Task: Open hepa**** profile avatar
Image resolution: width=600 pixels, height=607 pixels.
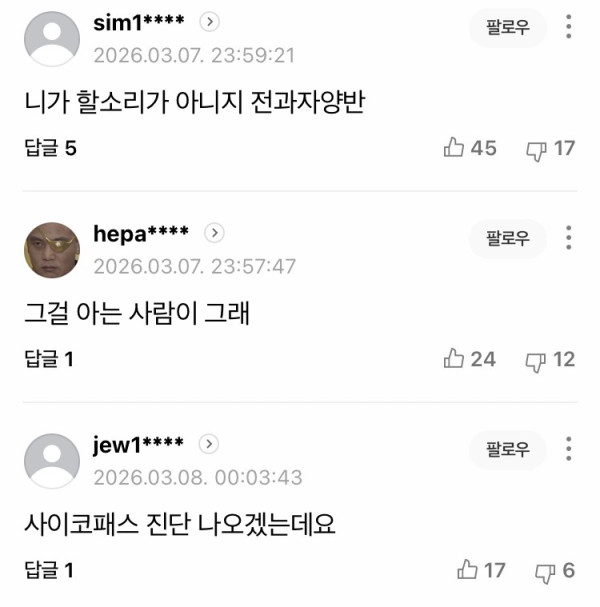Action: [51, 250]
